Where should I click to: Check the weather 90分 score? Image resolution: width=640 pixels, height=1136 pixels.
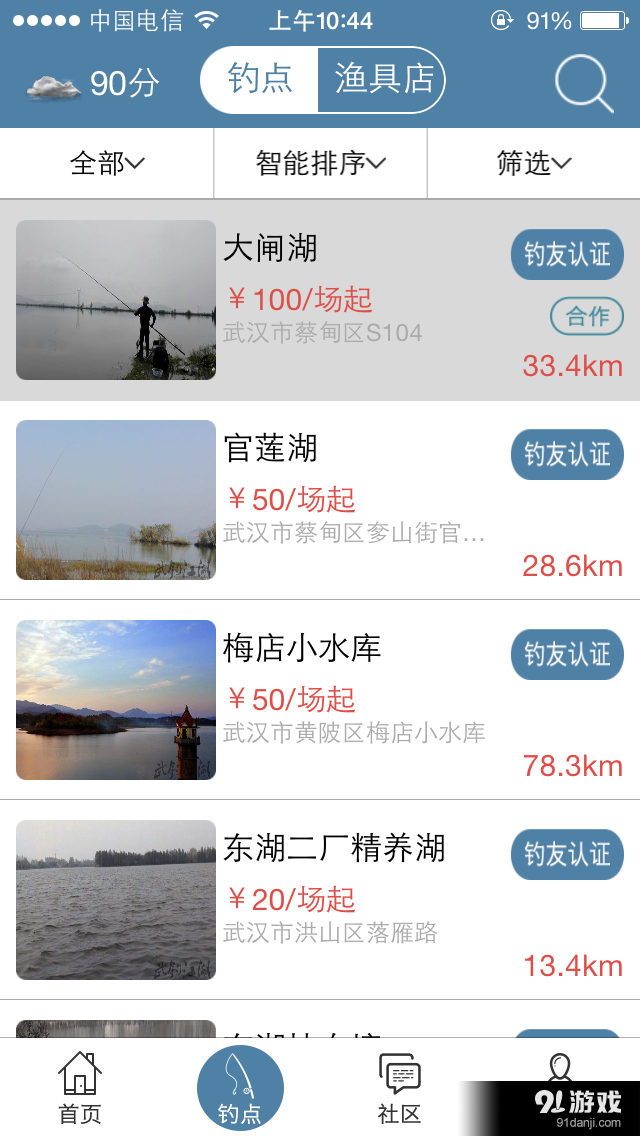tap(93, 84)
